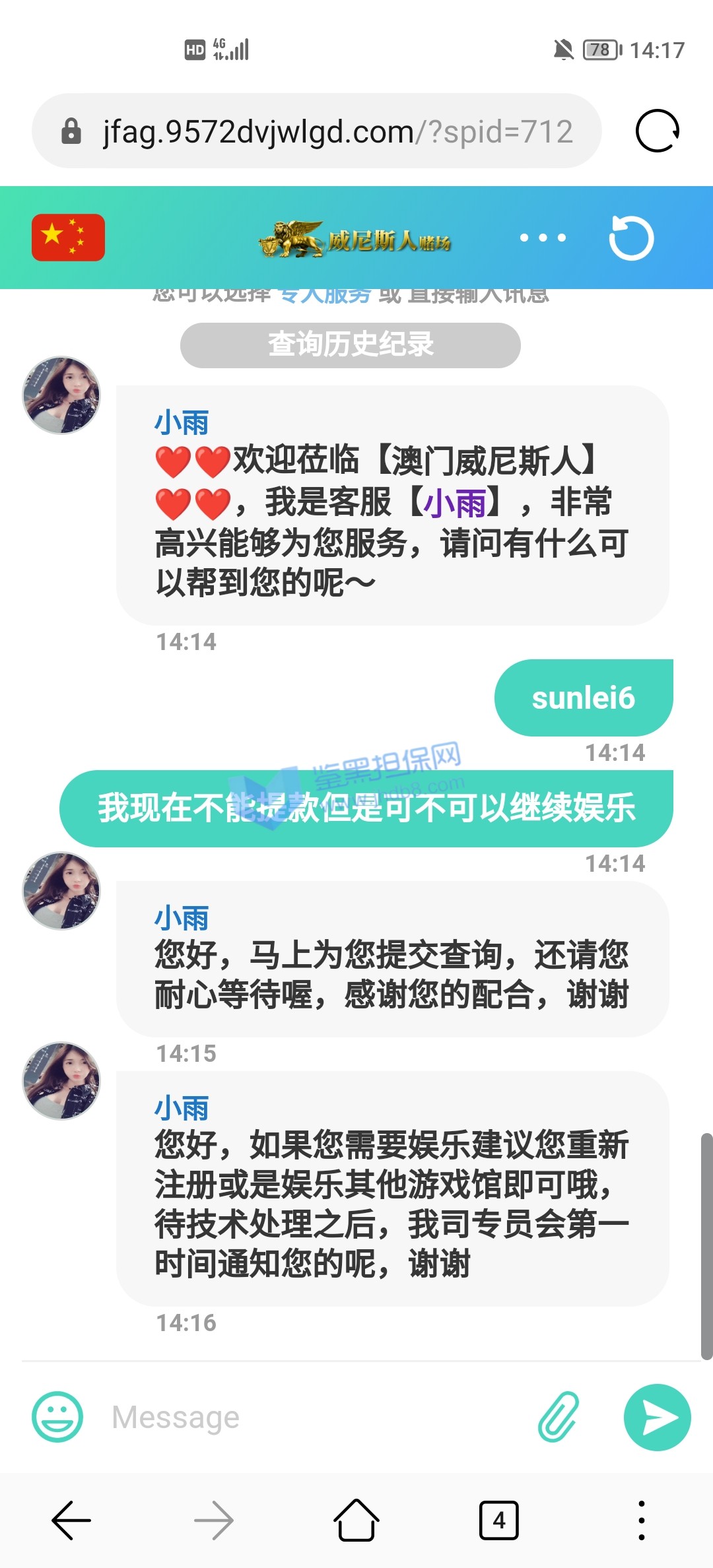
Task: Open the three-dot chat options menu
Action: point(543,238)
